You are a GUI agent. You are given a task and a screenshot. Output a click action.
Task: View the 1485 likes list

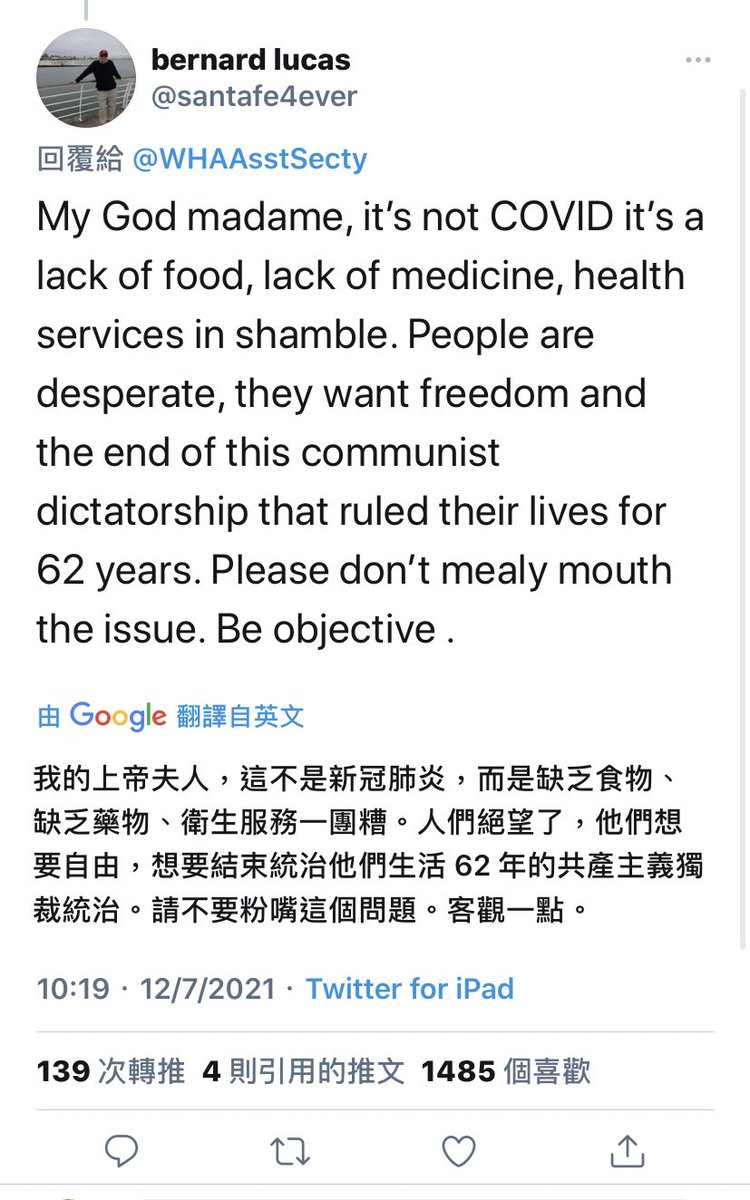pos(505,1071)
